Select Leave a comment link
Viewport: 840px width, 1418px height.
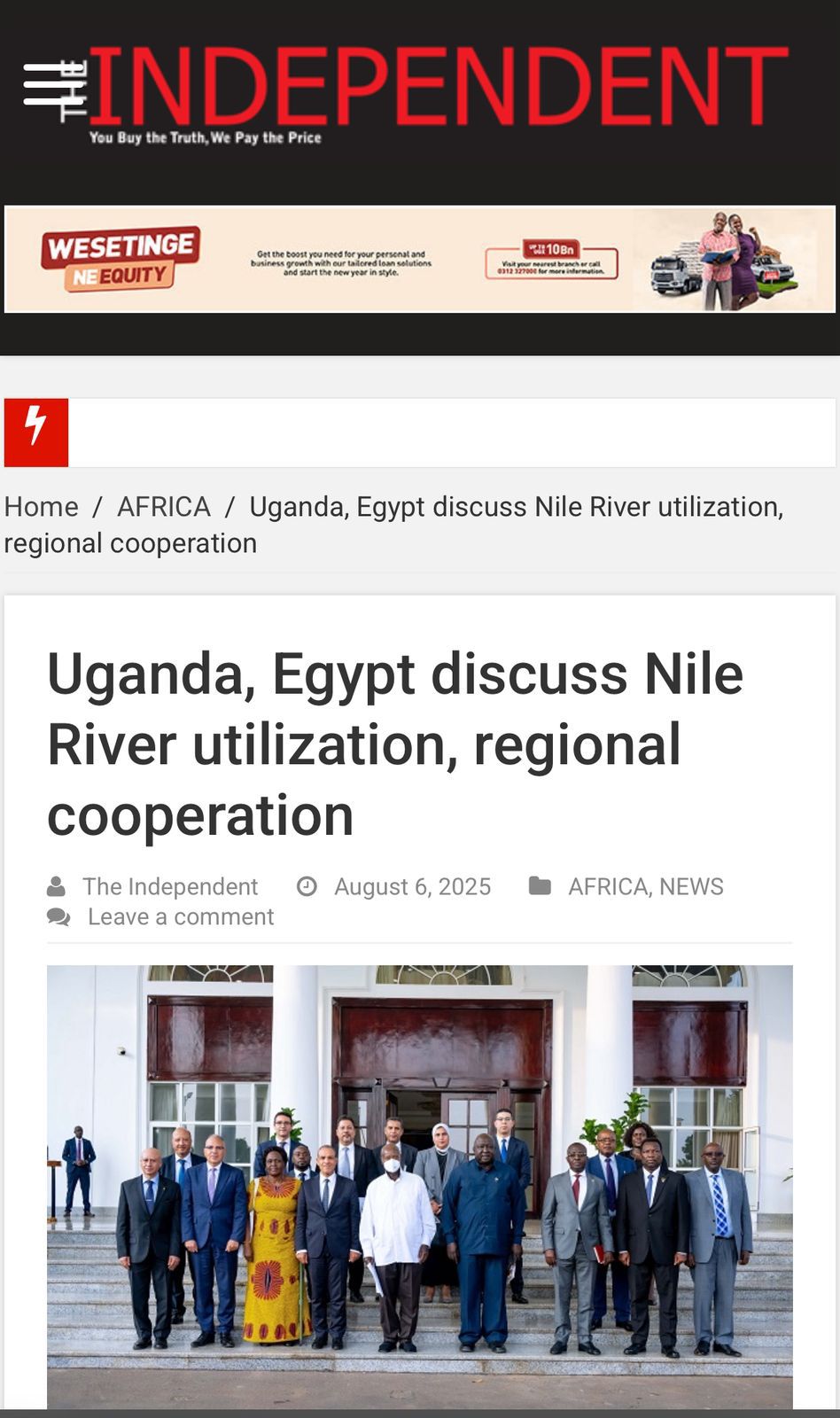[181, 916]
